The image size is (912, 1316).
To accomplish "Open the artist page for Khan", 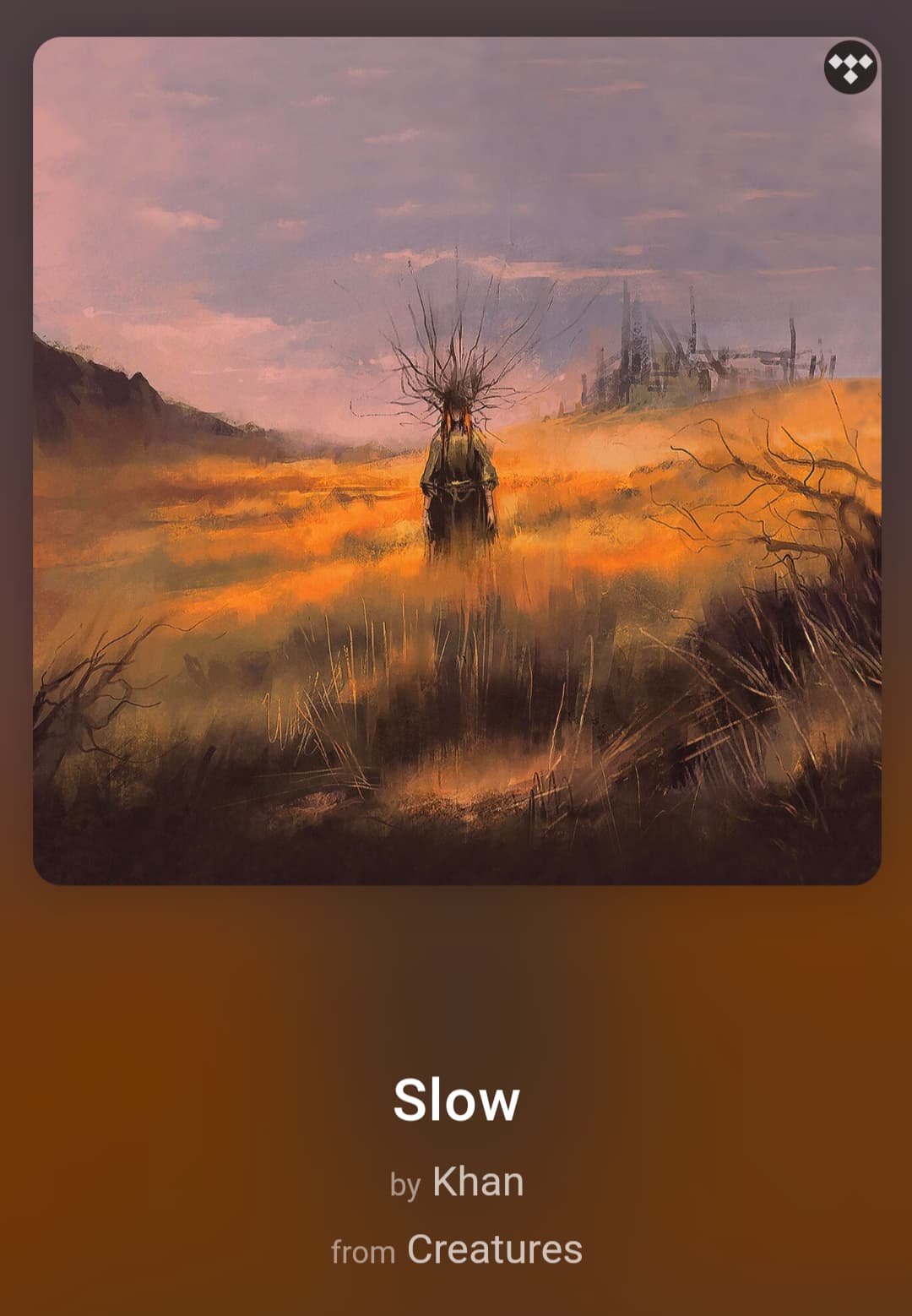I will coord(477,1182).
